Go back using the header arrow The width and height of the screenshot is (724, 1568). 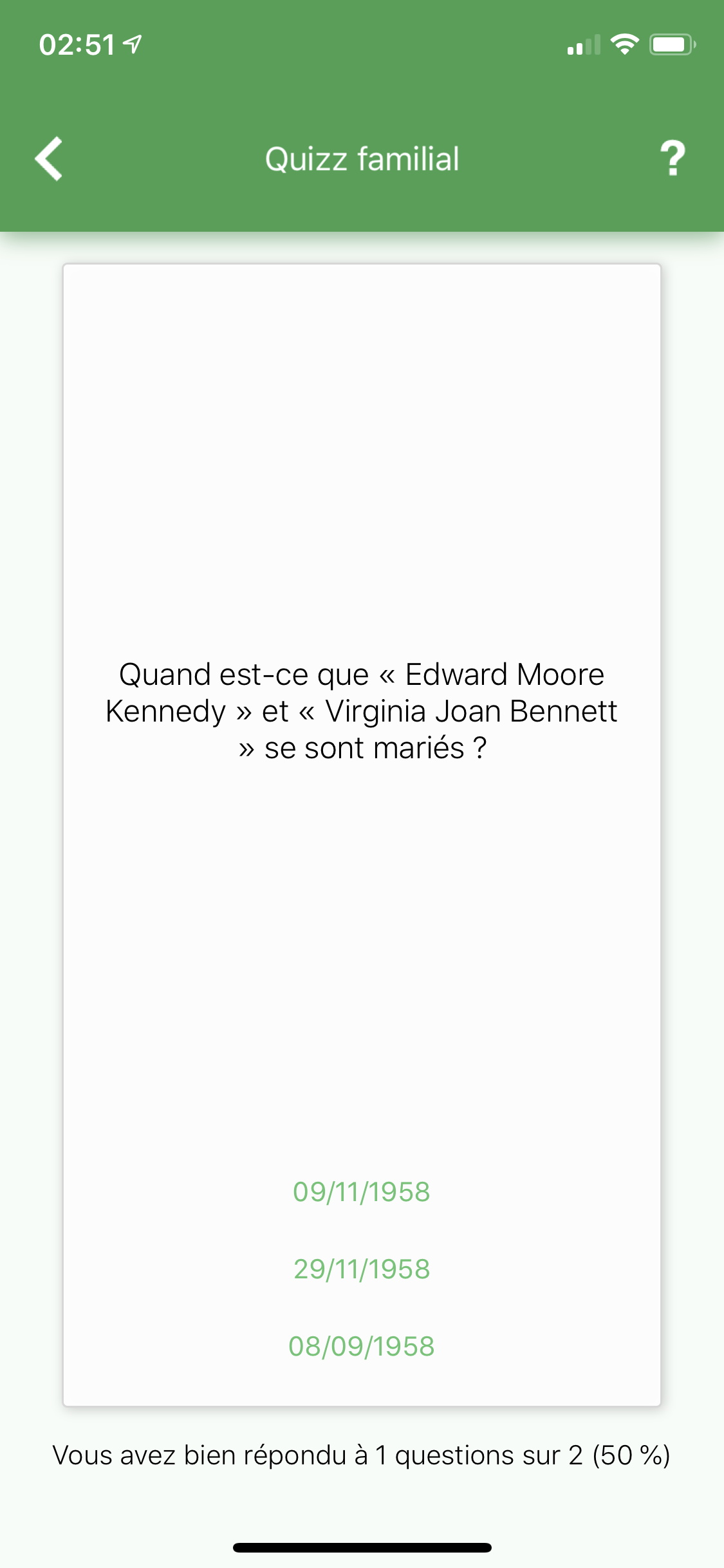(49, 158)
